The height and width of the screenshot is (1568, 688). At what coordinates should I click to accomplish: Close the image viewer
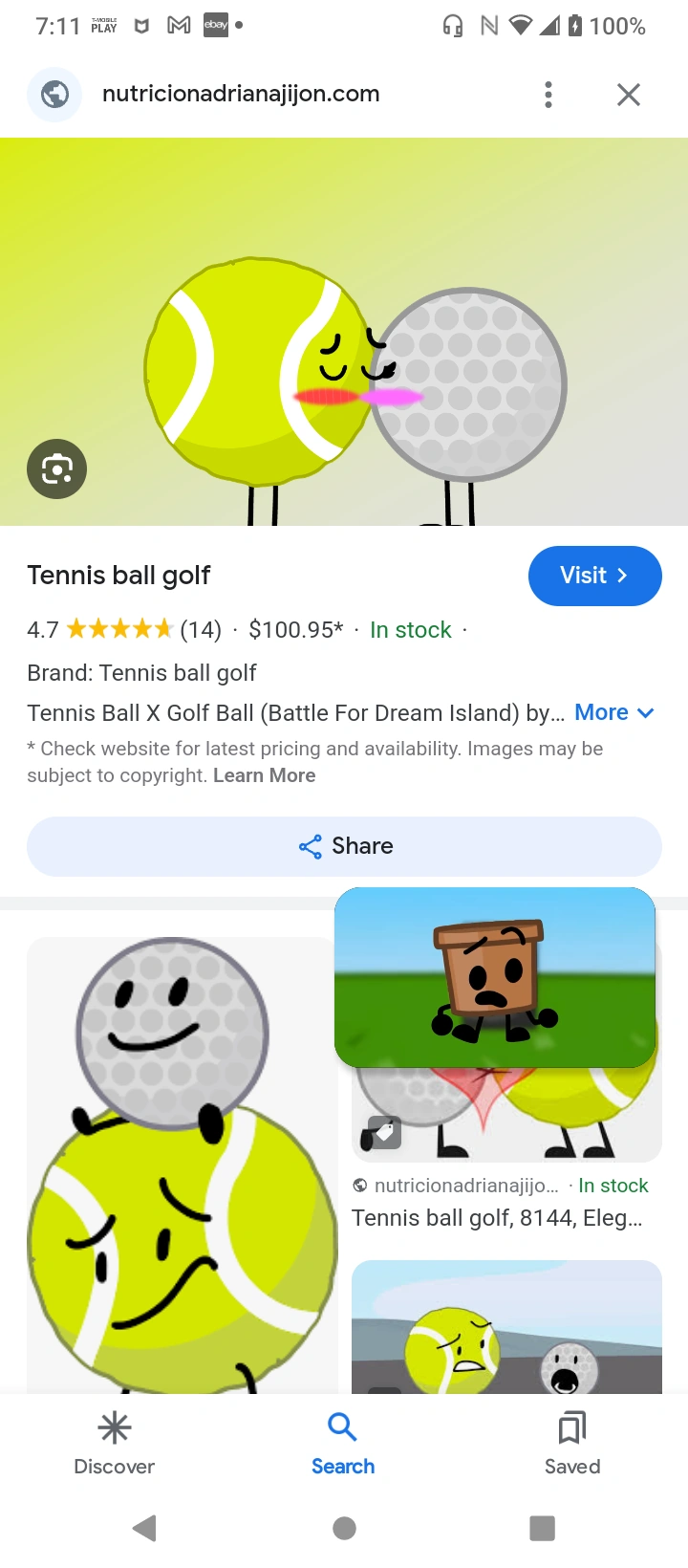(628, 95)
